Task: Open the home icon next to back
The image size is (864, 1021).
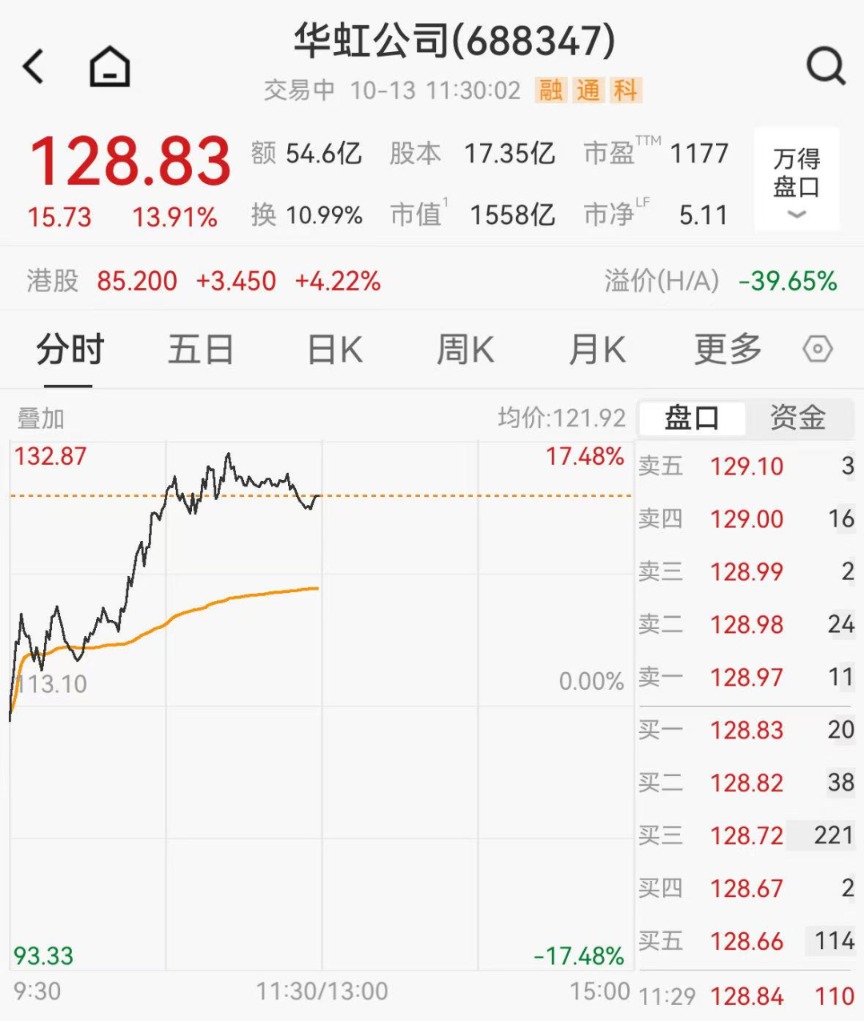Action: click(110, 67)
